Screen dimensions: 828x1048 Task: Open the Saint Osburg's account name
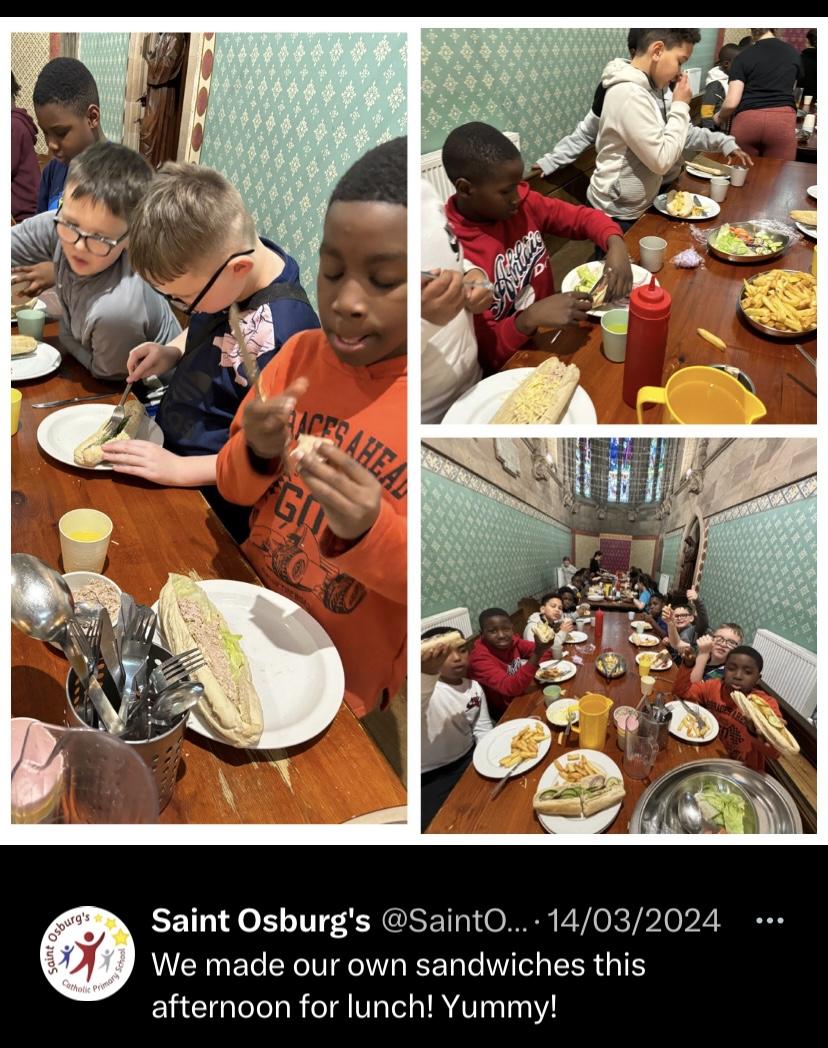(x=260, y=921)
